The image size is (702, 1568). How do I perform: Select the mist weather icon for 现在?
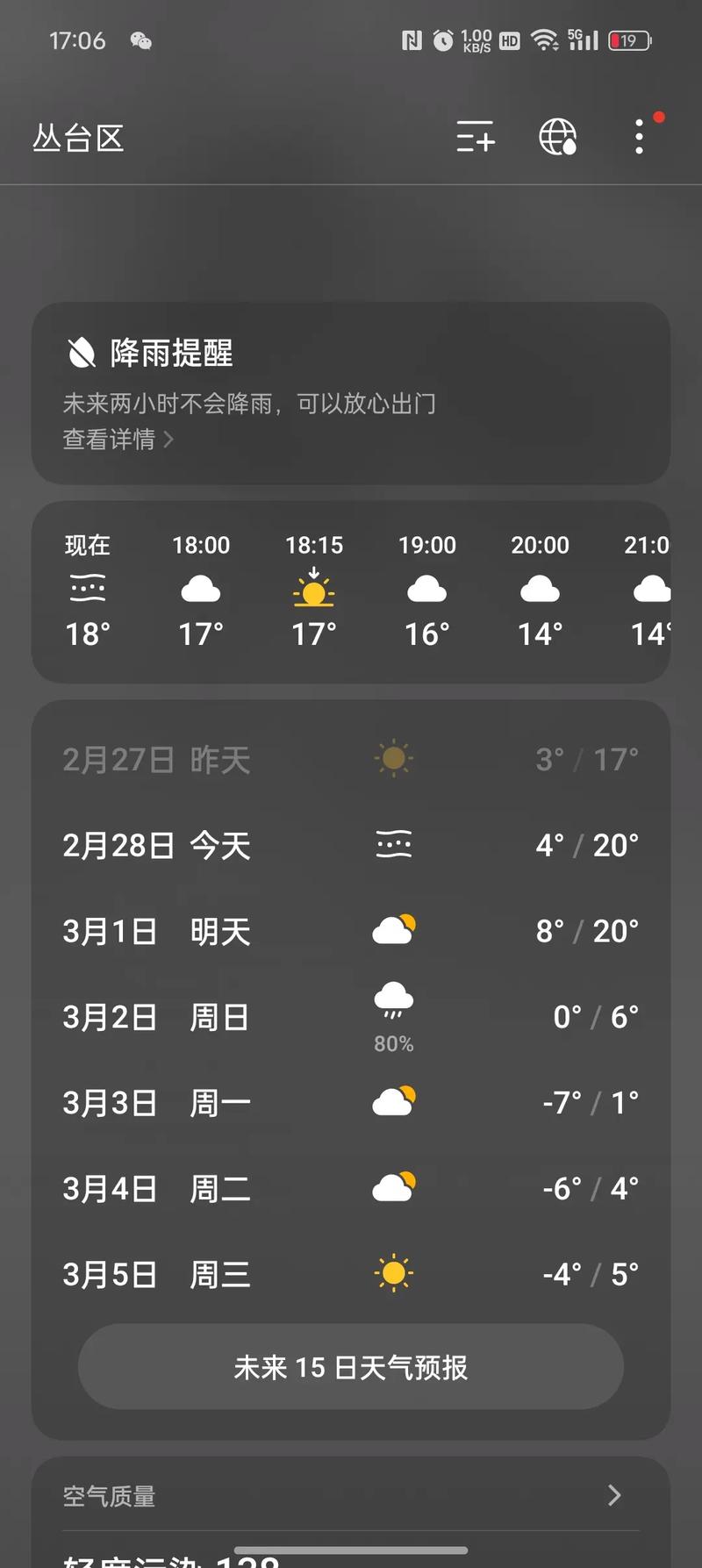pyautogui.click(x=86, y=590)
